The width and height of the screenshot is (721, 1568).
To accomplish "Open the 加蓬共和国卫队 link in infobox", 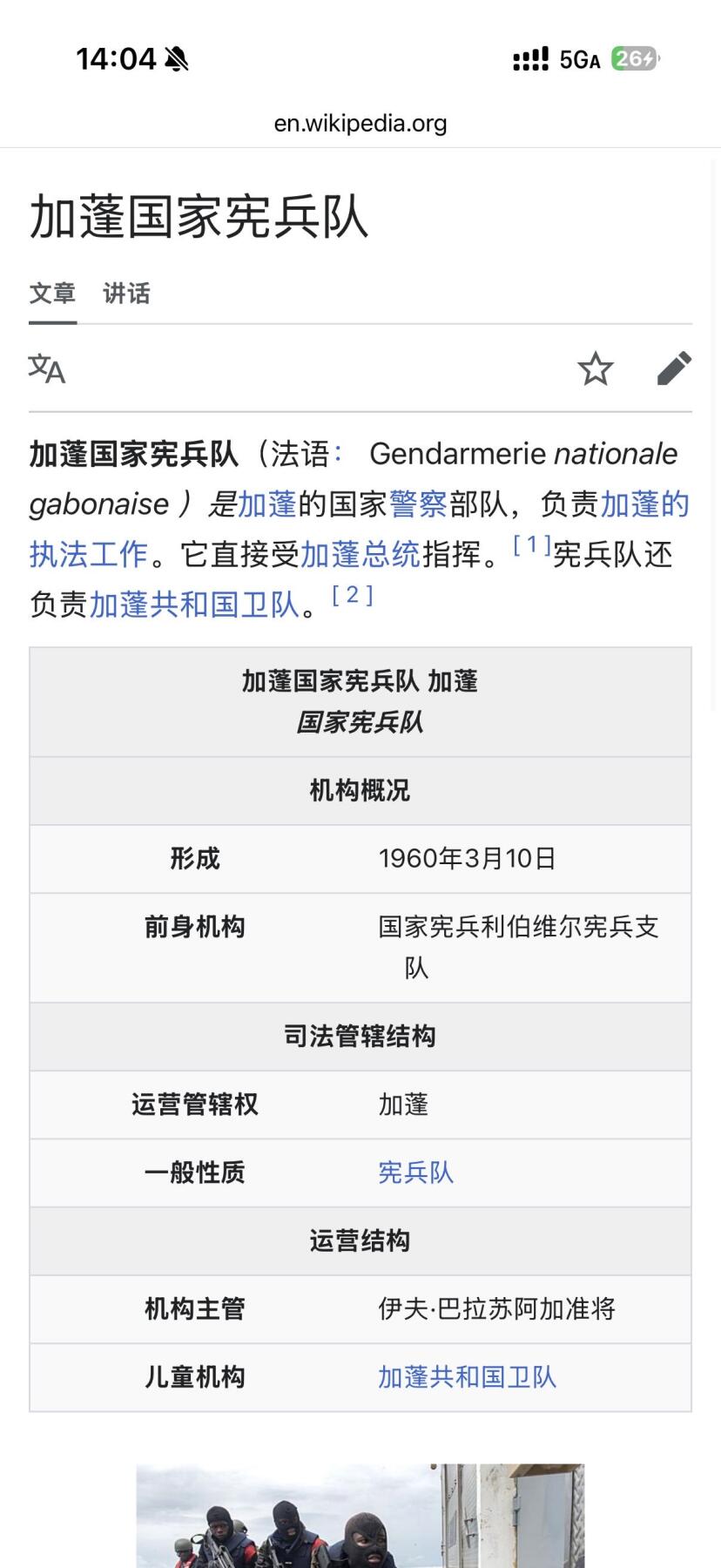I will click(468, 1376).
